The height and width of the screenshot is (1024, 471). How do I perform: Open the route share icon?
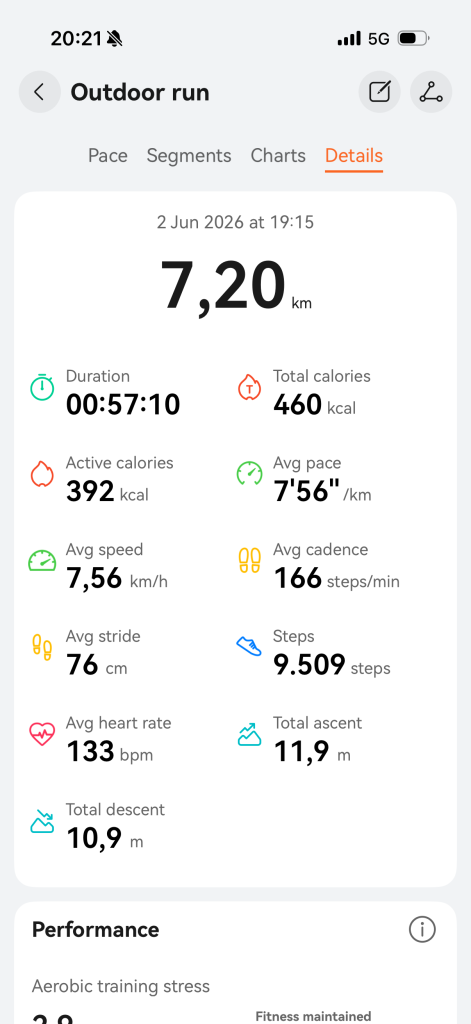coord(431,92)
